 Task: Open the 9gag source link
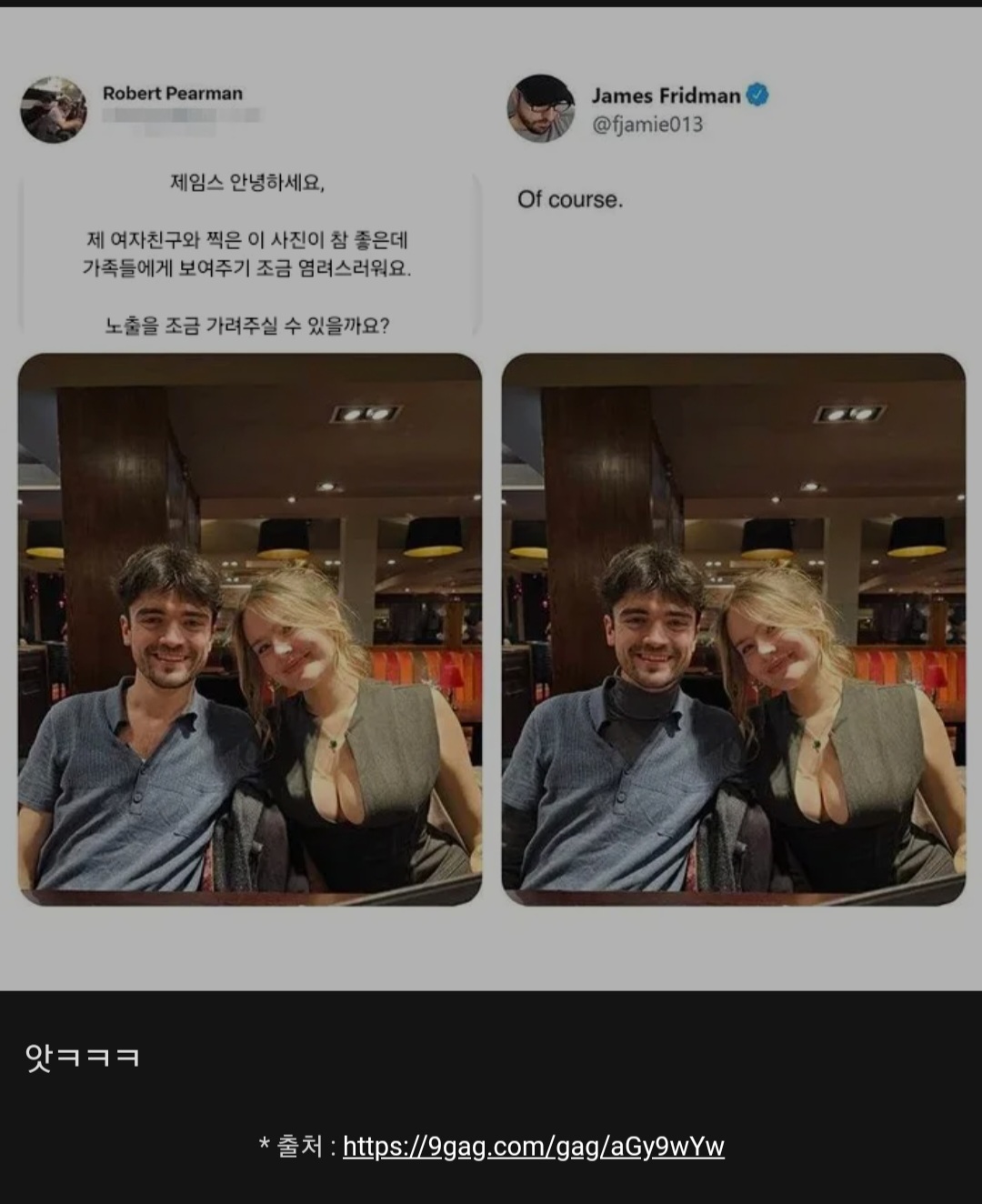[533, 1147]
